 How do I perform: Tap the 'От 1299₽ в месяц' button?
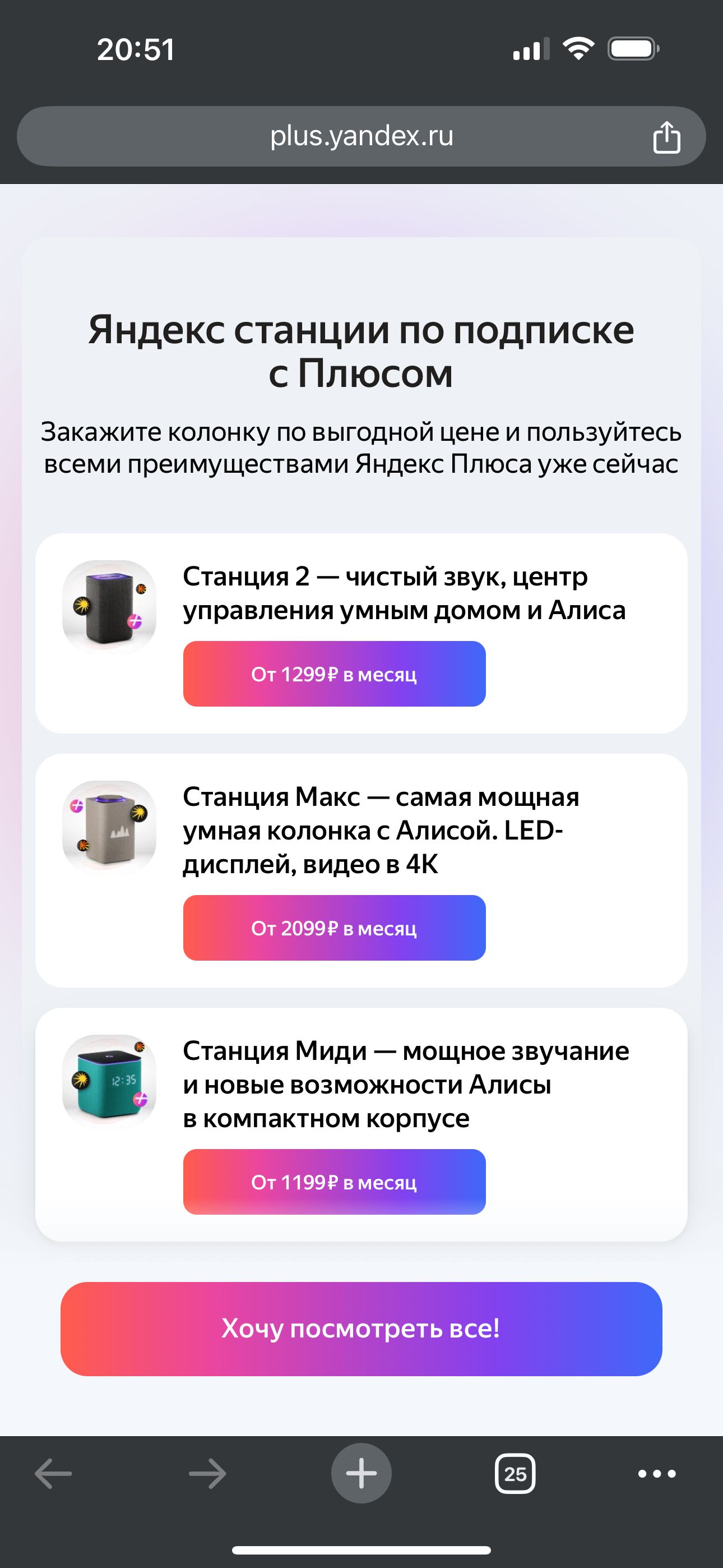(334, 674)
